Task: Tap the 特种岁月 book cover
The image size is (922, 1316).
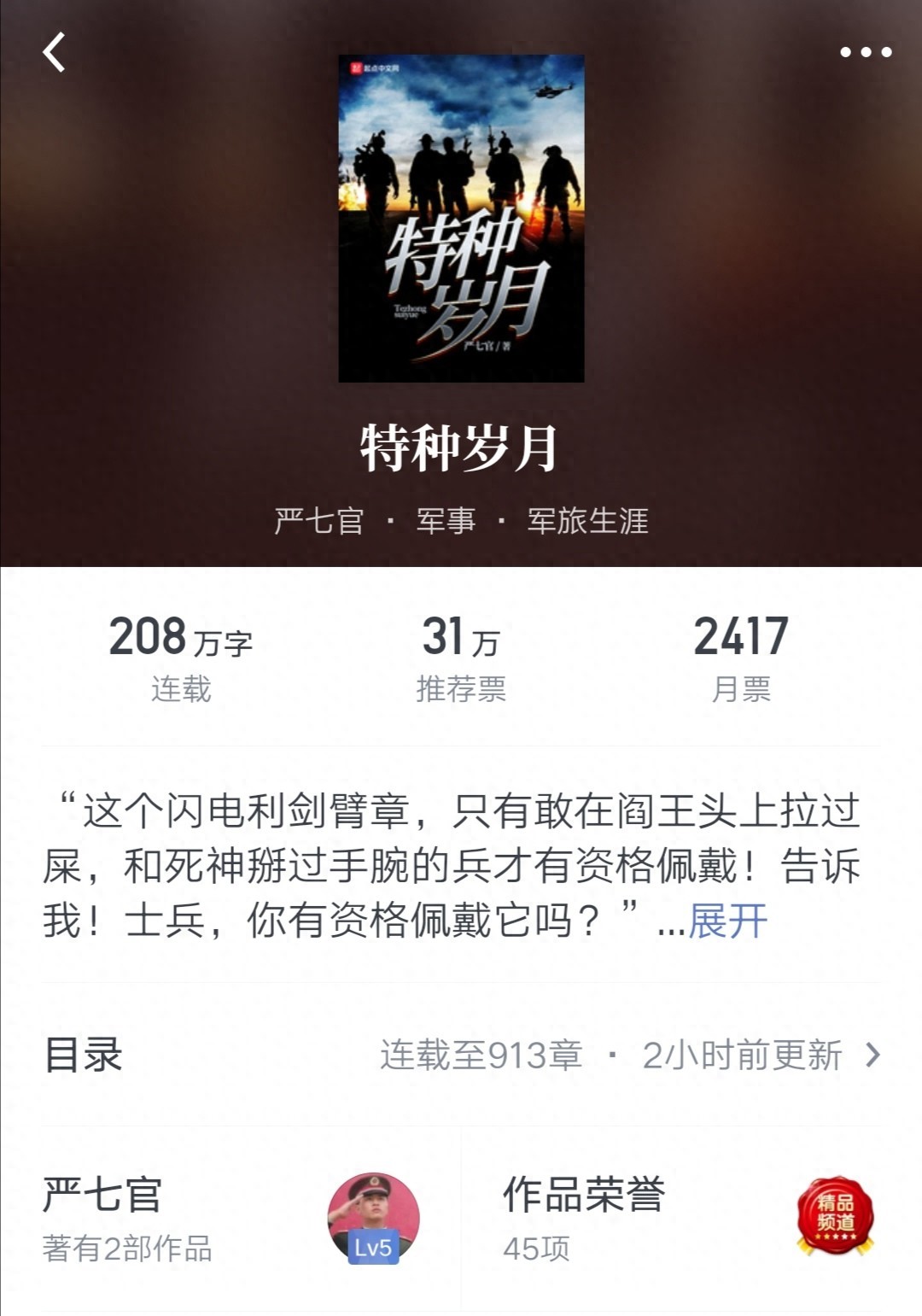Action: (x=461, y=218)
